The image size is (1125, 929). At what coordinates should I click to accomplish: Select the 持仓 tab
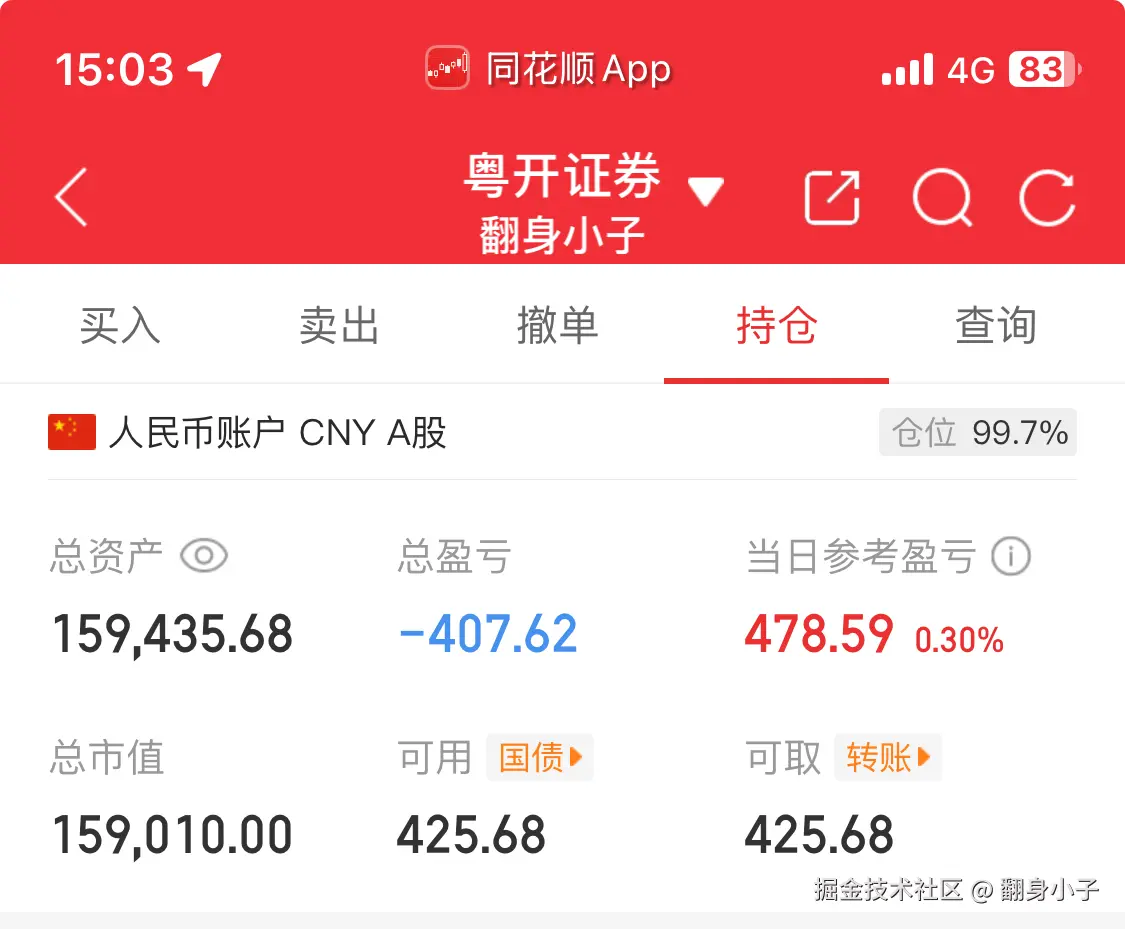[776, 326]
